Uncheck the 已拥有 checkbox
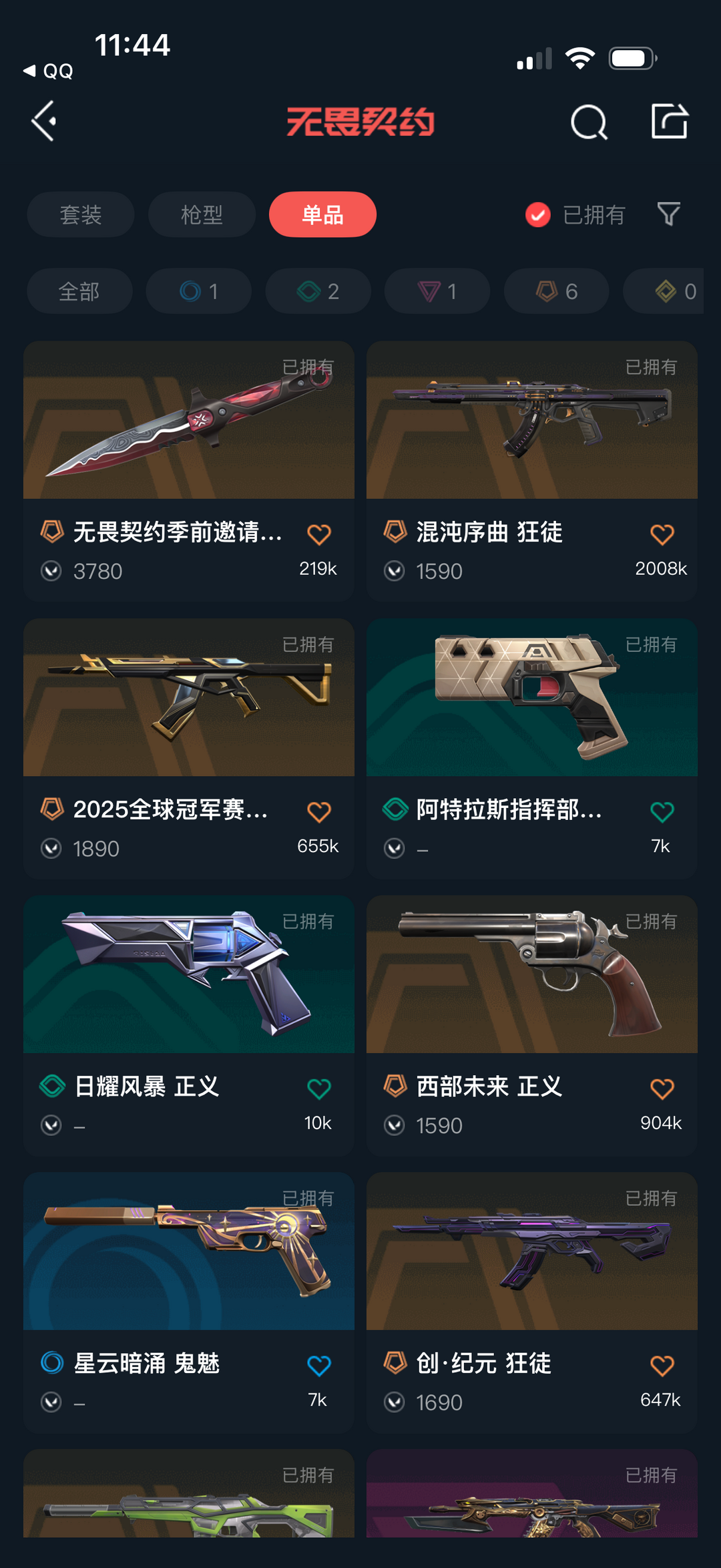Screen dimensions: 721x1568 click(537, 214)
